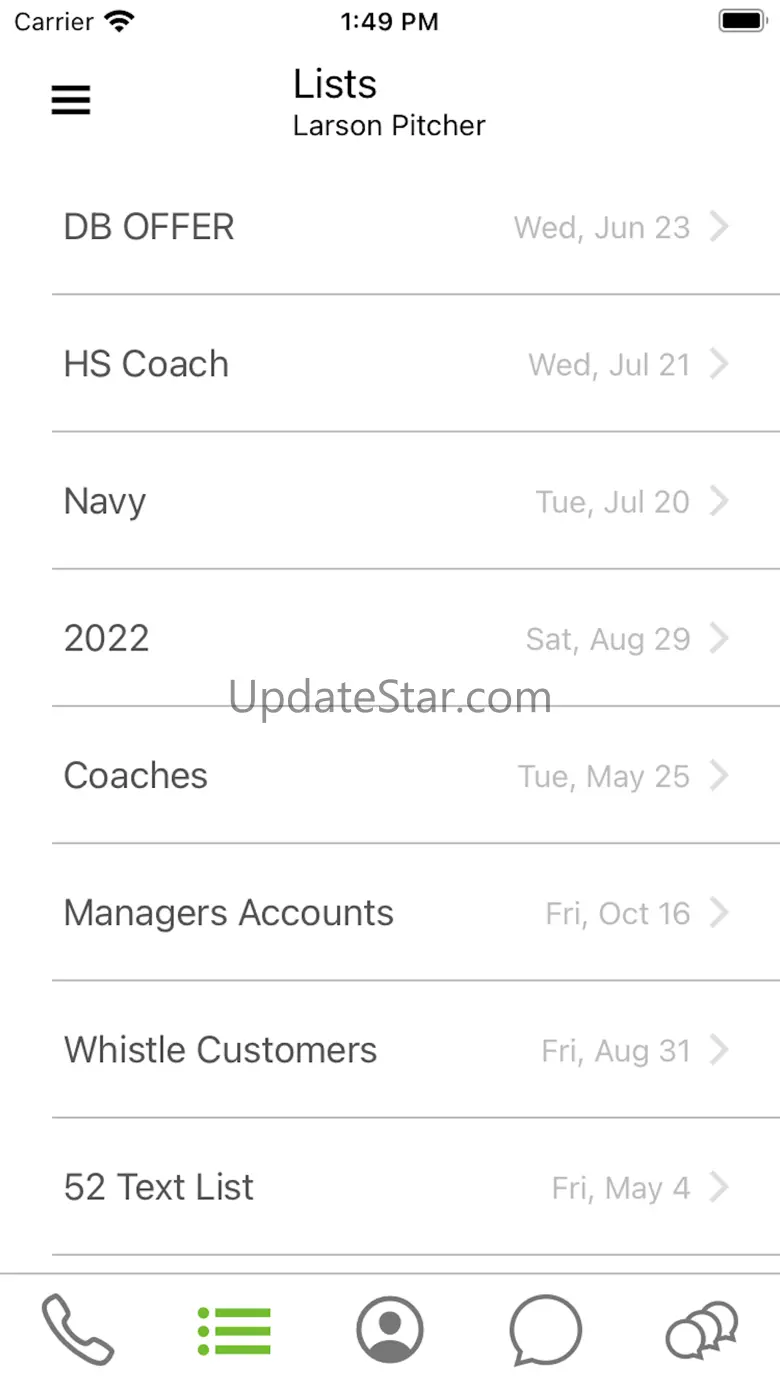Screen dimensions: 780x1387
Task: Open the hamburger menu
Action: tap(71, 100)
